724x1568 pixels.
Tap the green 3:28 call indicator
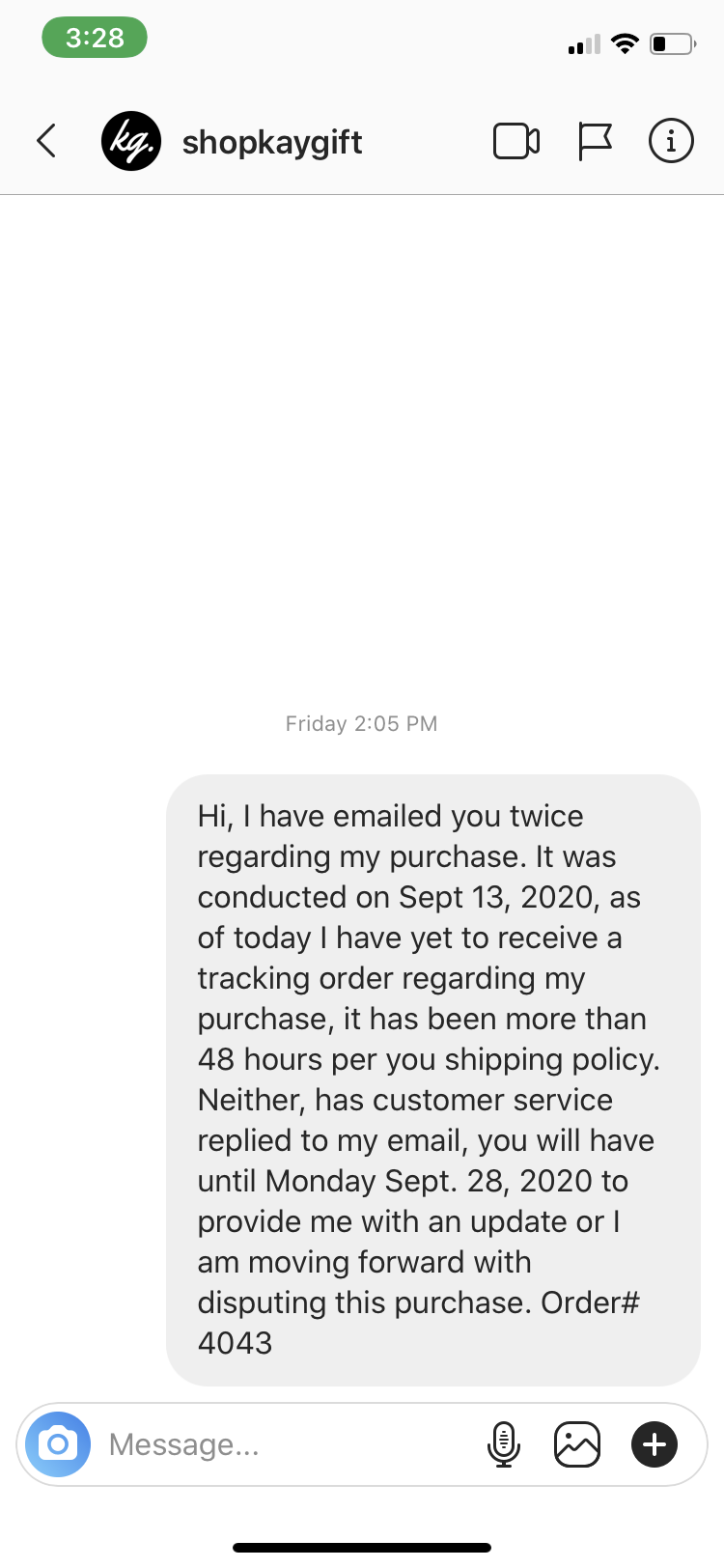point(95,38)
